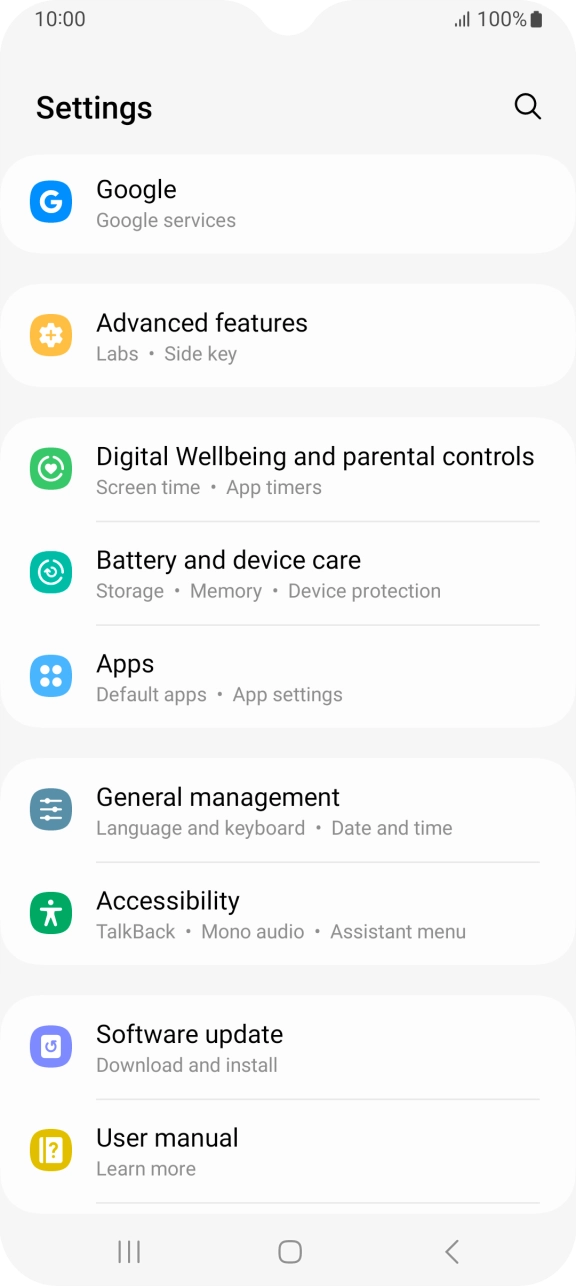Screen dimensions: 576x1286
Task: Open Software update
Action: 288,1048
